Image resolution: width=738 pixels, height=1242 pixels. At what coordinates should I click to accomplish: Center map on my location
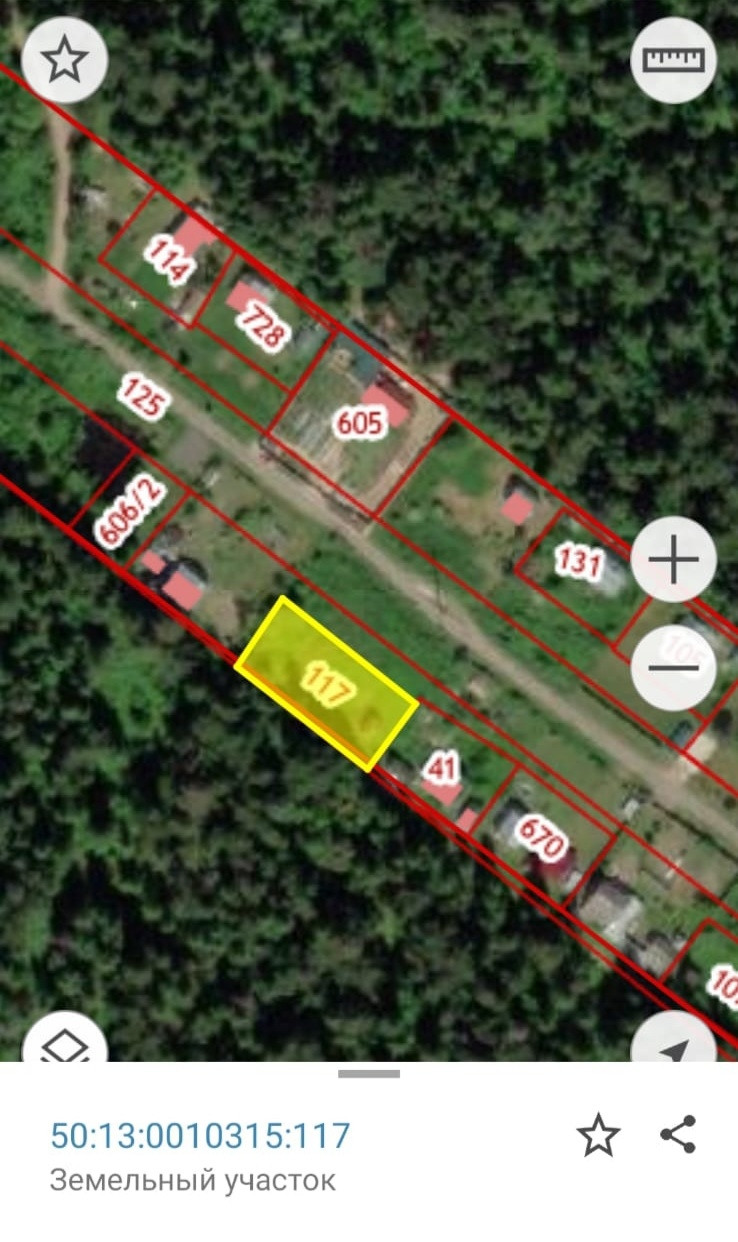point(675,1045)
